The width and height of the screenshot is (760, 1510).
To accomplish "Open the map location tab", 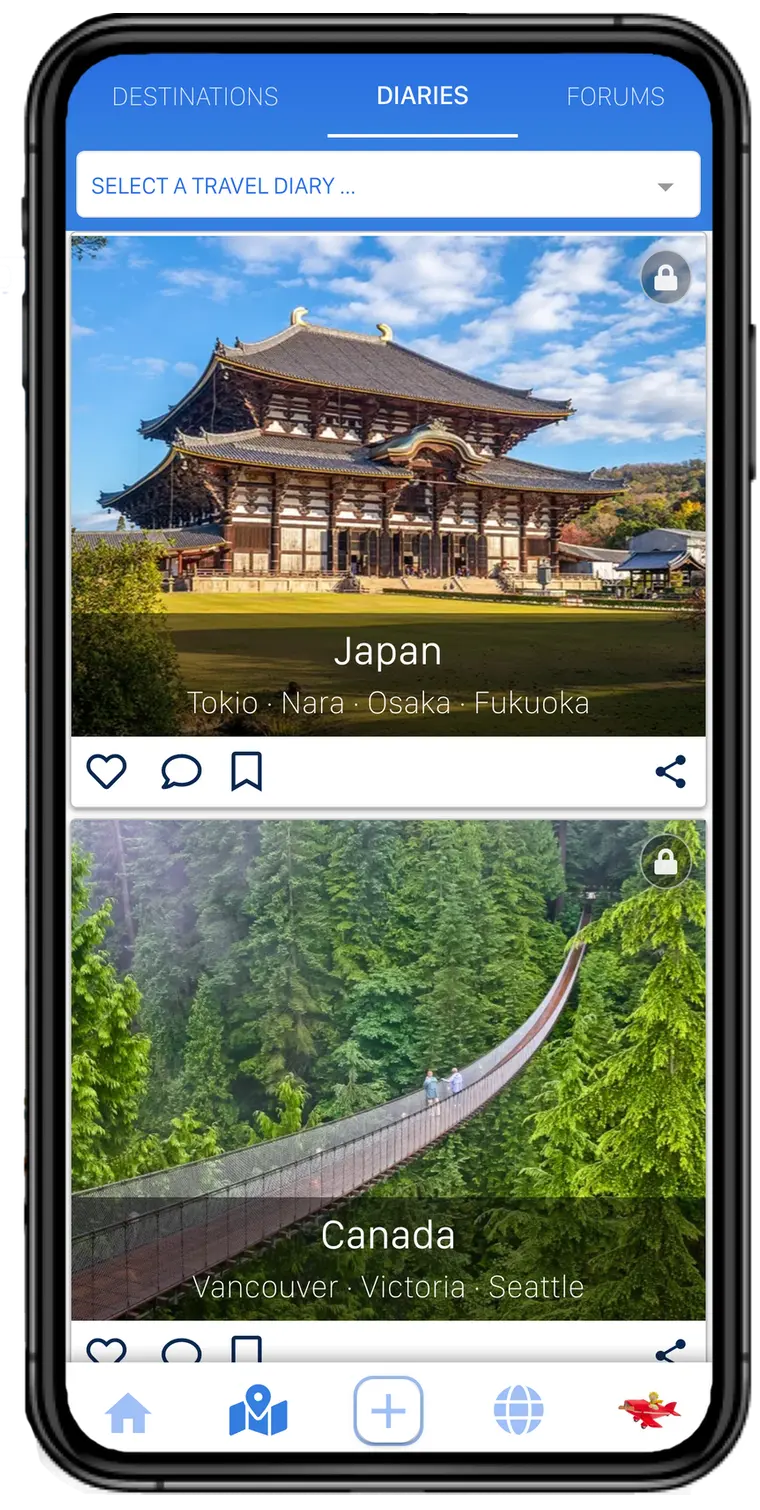I will (258, 1412).
